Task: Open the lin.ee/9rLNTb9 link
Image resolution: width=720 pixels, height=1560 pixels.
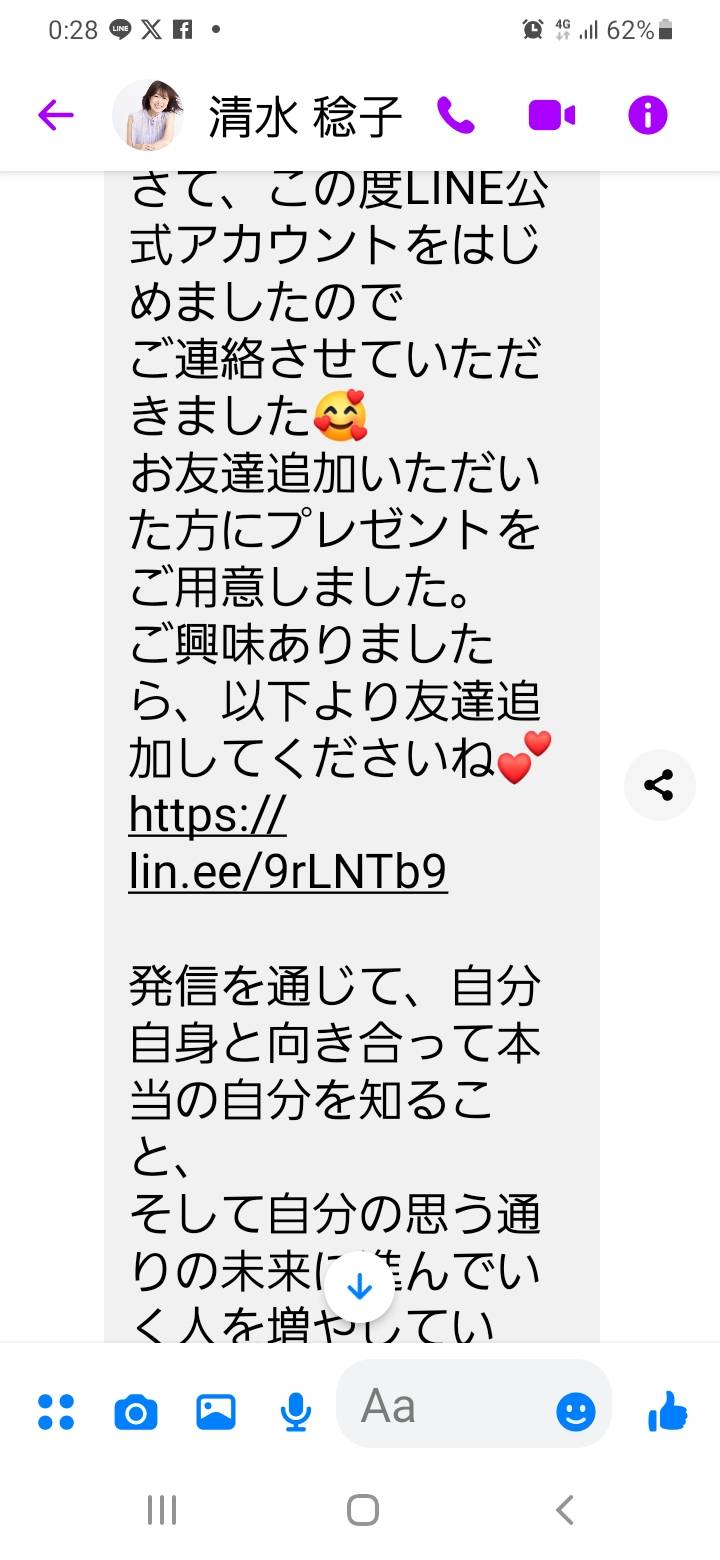Action: point(288,845)
